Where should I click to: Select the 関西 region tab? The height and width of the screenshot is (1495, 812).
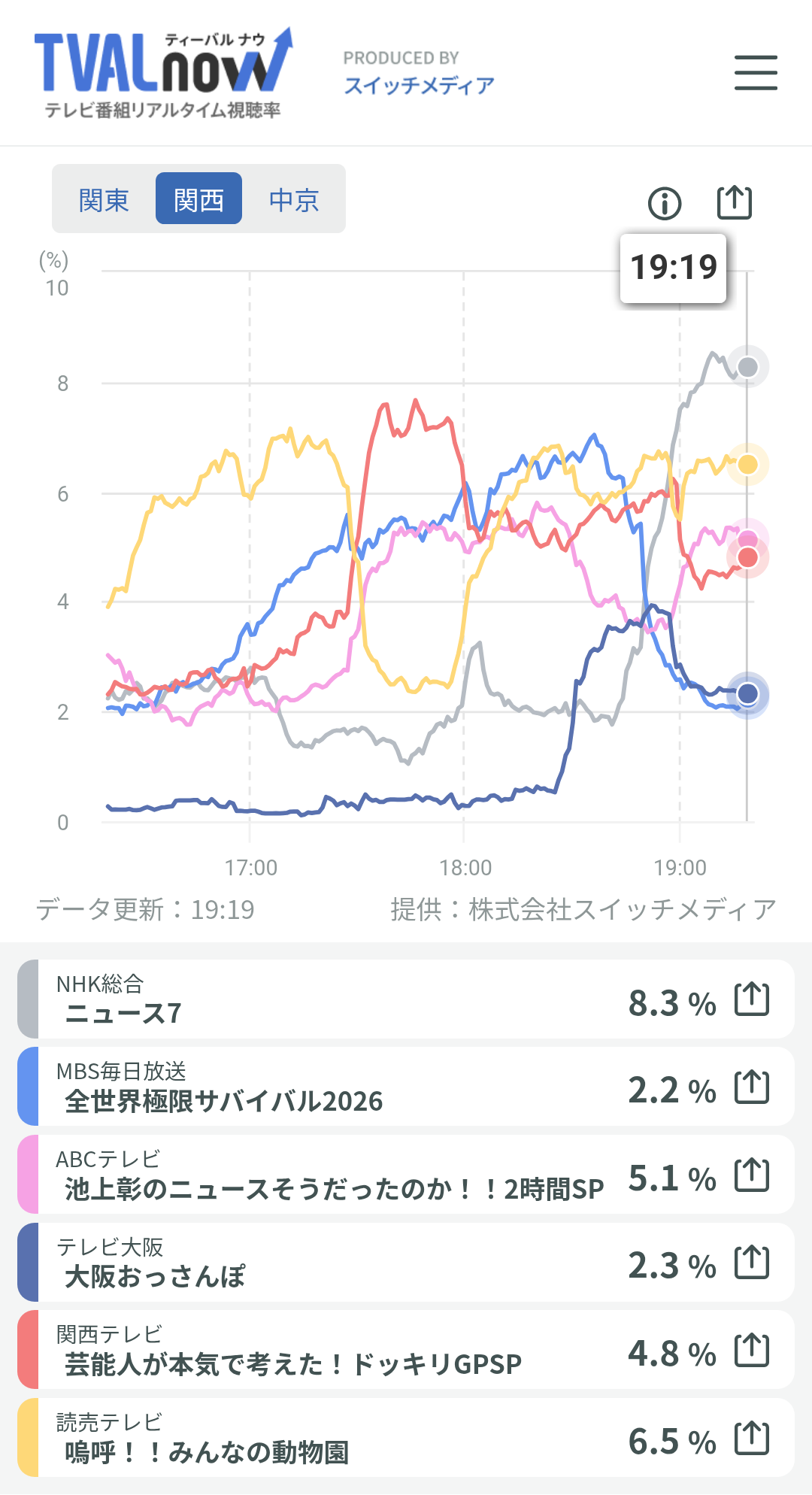point(198,199)
